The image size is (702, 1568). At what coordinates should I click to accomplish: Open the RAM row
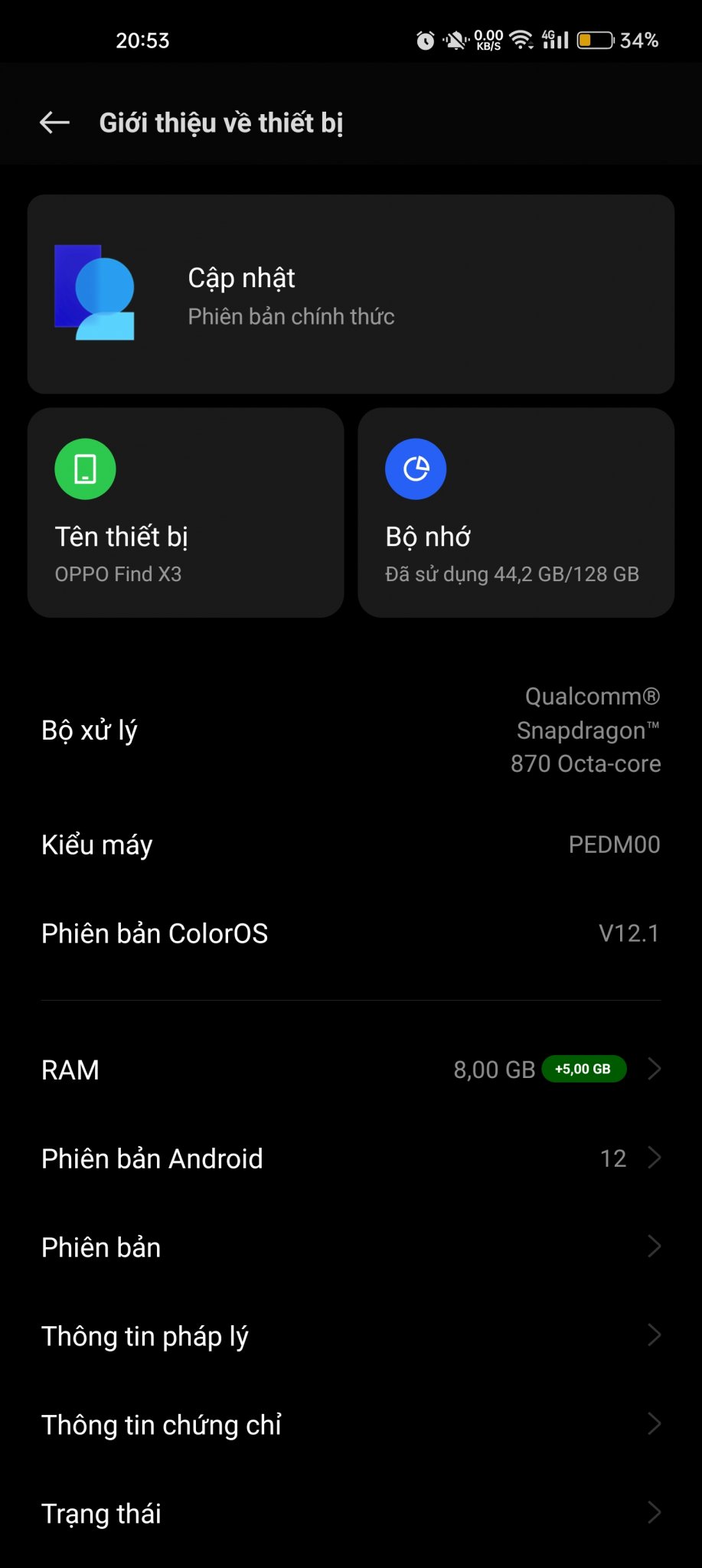point(351,1070)
